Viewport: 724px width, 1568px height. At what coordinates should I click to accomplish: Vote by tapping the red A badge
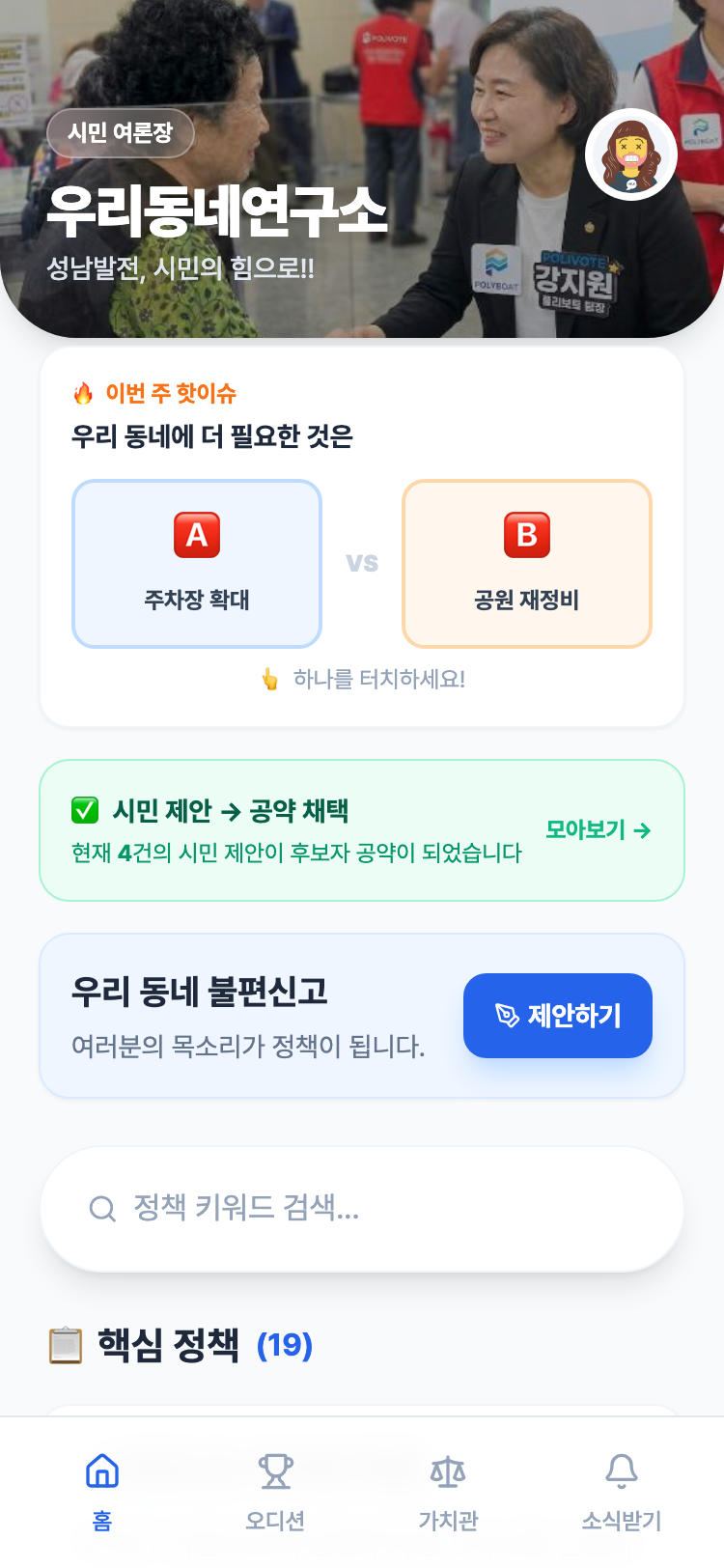[x=196, y=534]
